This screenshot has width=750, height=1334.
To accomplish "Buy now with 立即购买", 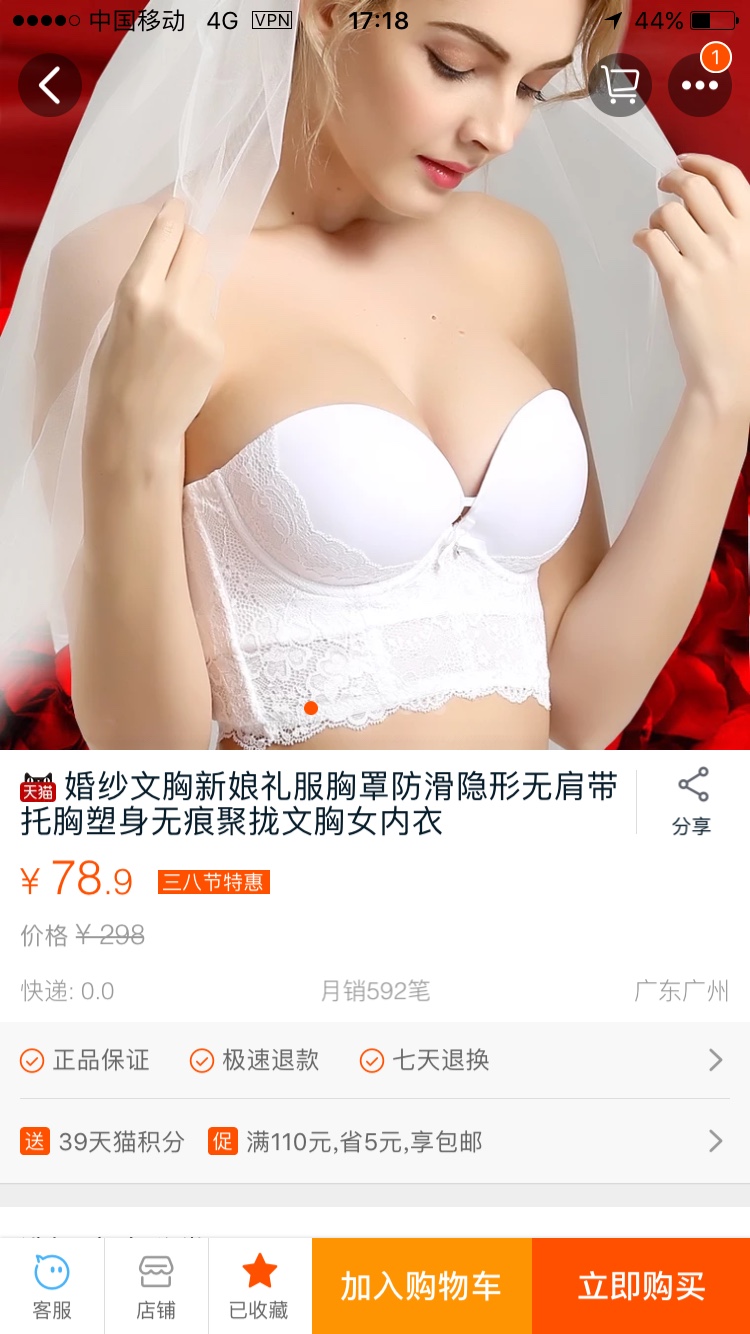I will pyautogui.click(x=641, y=1286).
